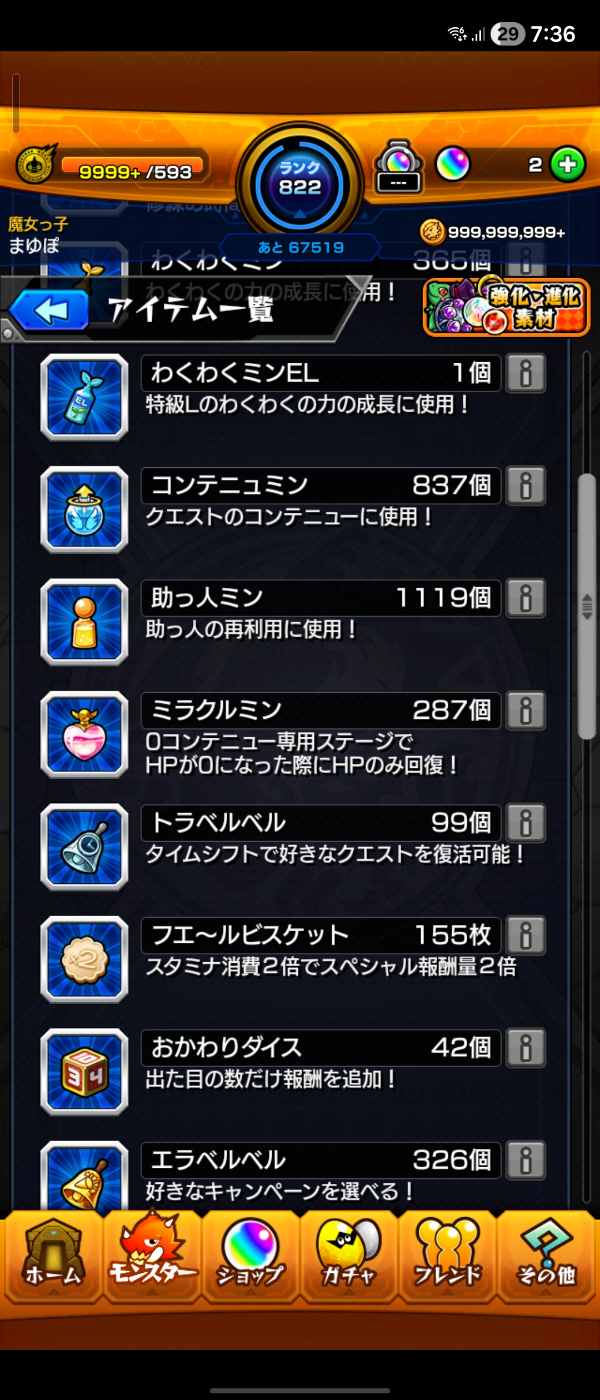Screen dimensions: 600x1400
Task: Tap the green plus to add orbs
Action: click(x=567, y=165)
